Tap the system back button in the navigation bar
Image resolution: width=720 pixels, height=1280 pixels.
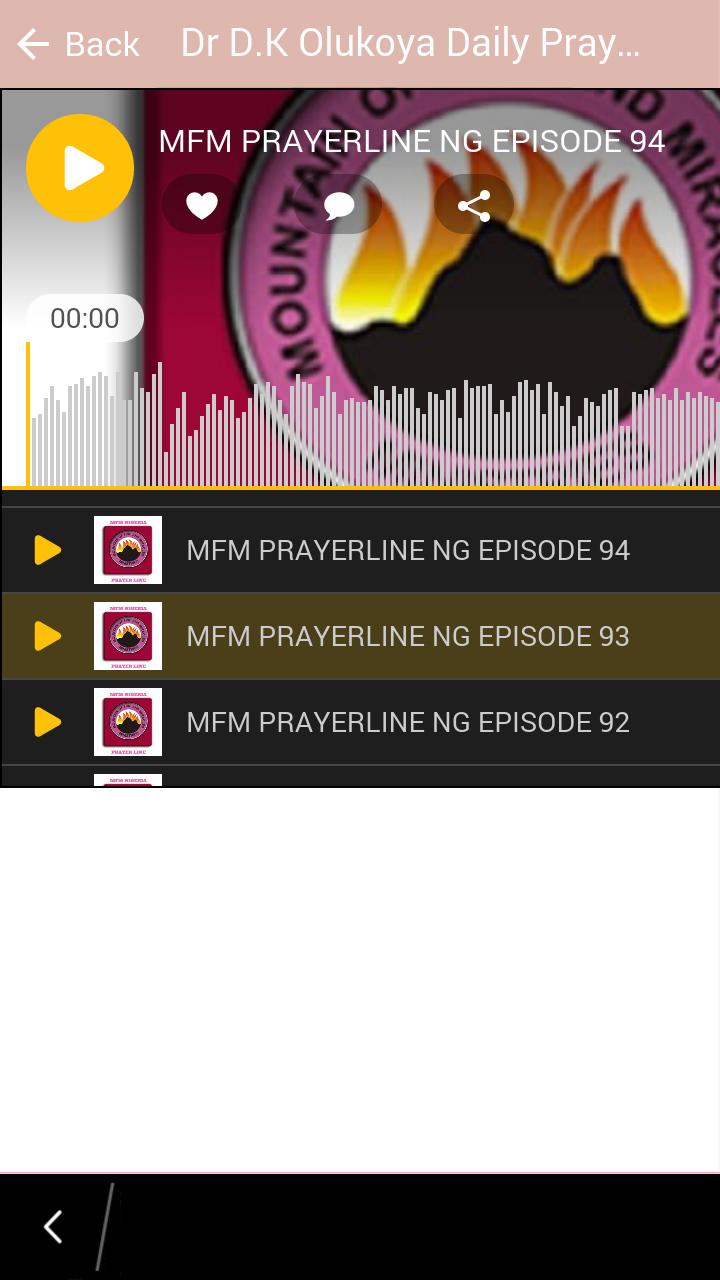click(x=53, y=1227)
